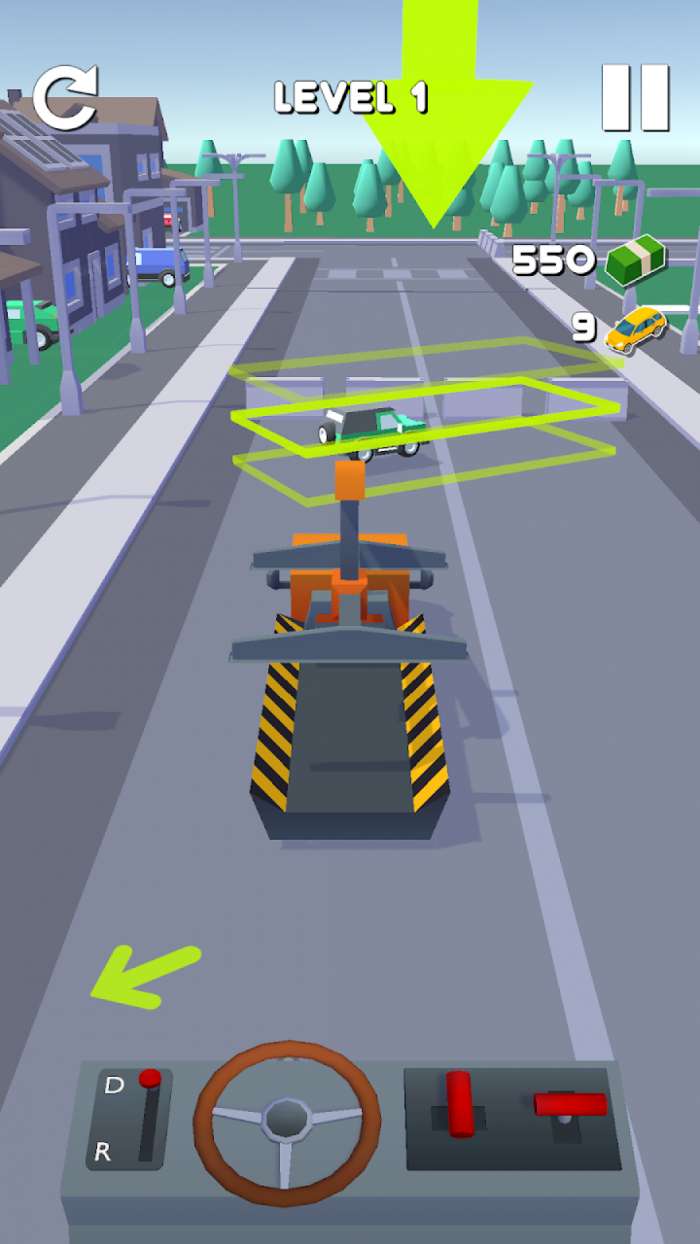Pause the game
Screen dimensions: 700x1244
coord(635,97)
